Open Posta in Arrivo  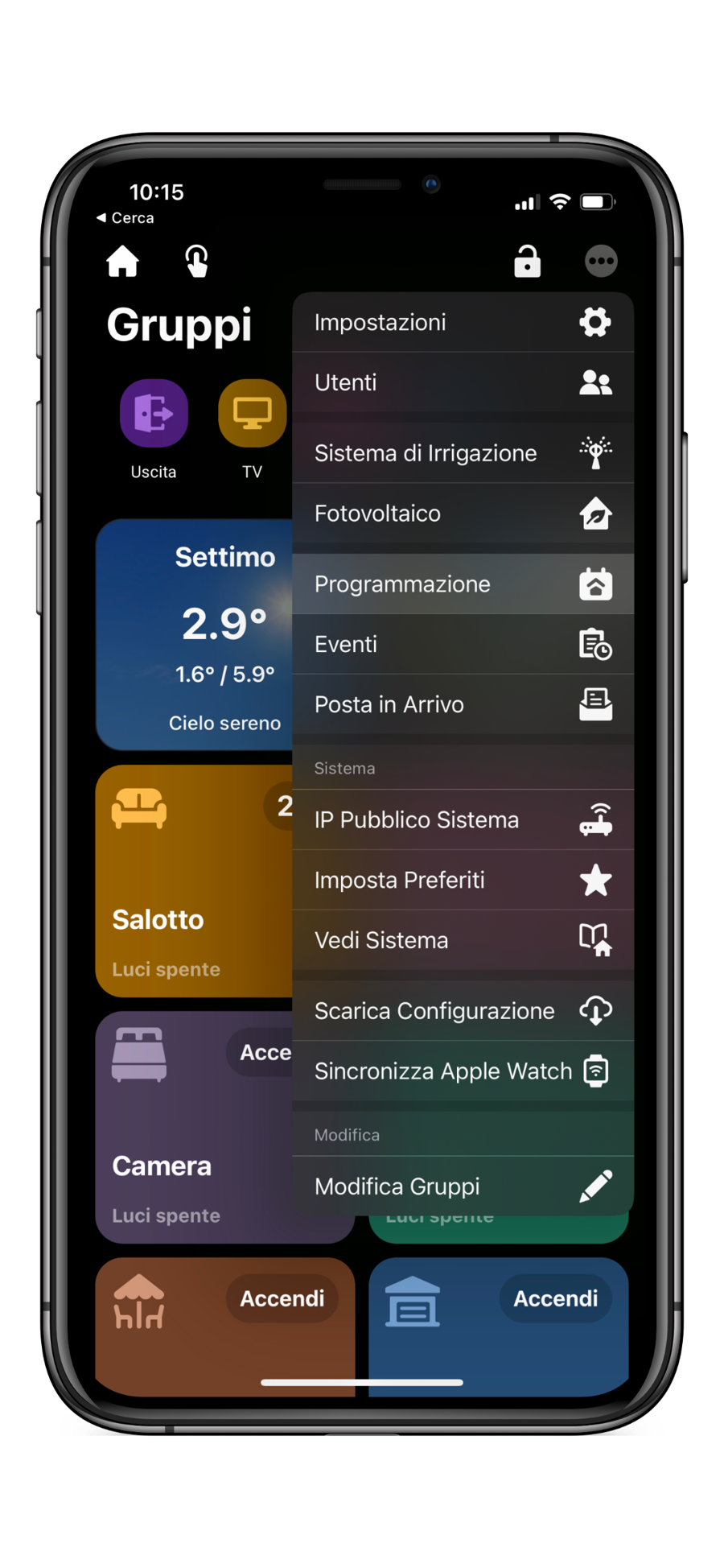tap(463, 705)
